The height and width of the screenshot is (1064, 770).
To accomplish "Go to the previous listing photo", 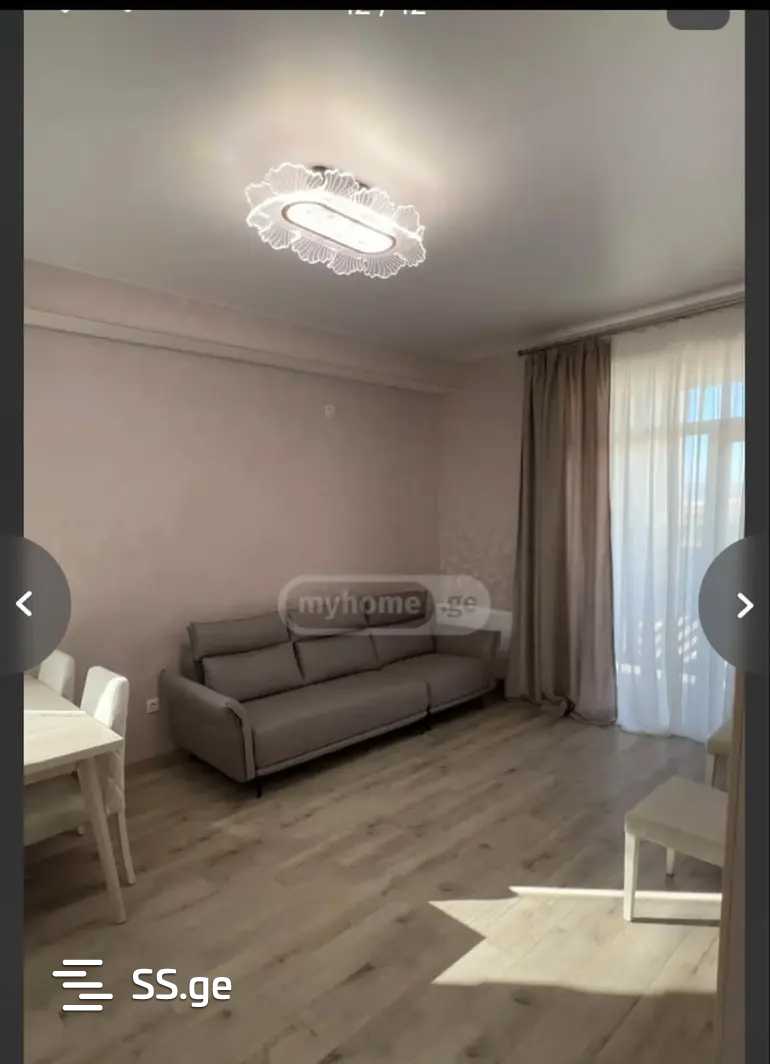I will click(x=26, y=603).
